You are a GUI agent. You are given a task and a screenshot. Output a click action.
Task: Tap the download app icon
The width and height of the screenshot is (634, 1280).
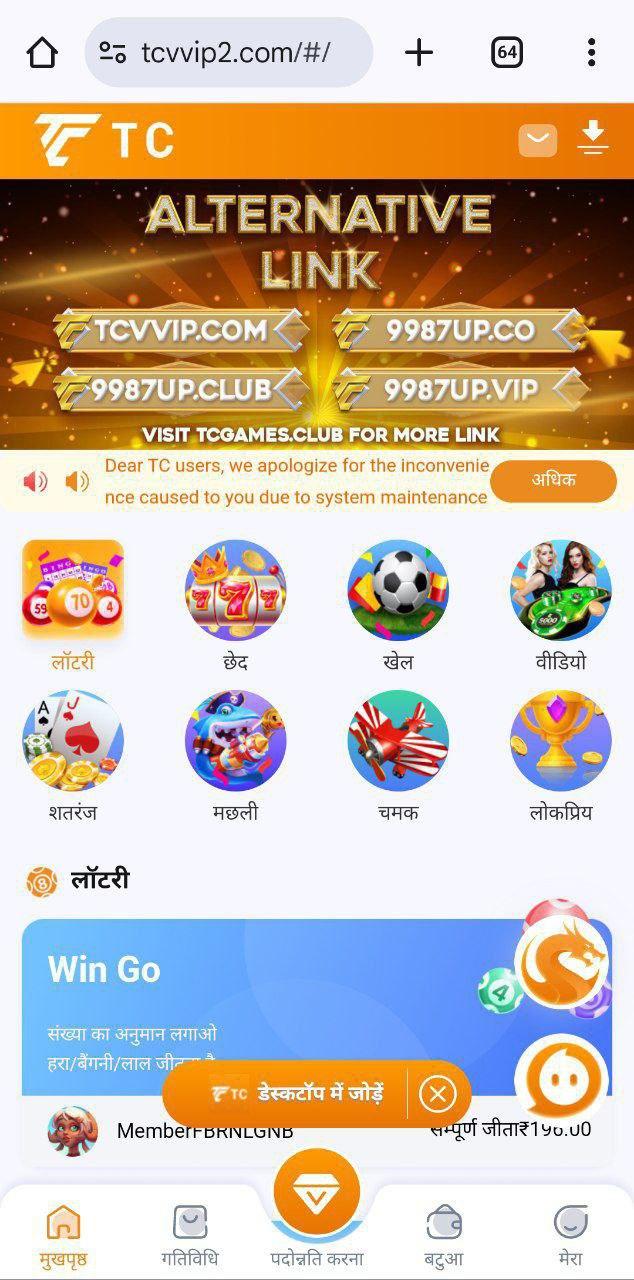[593, 138]
